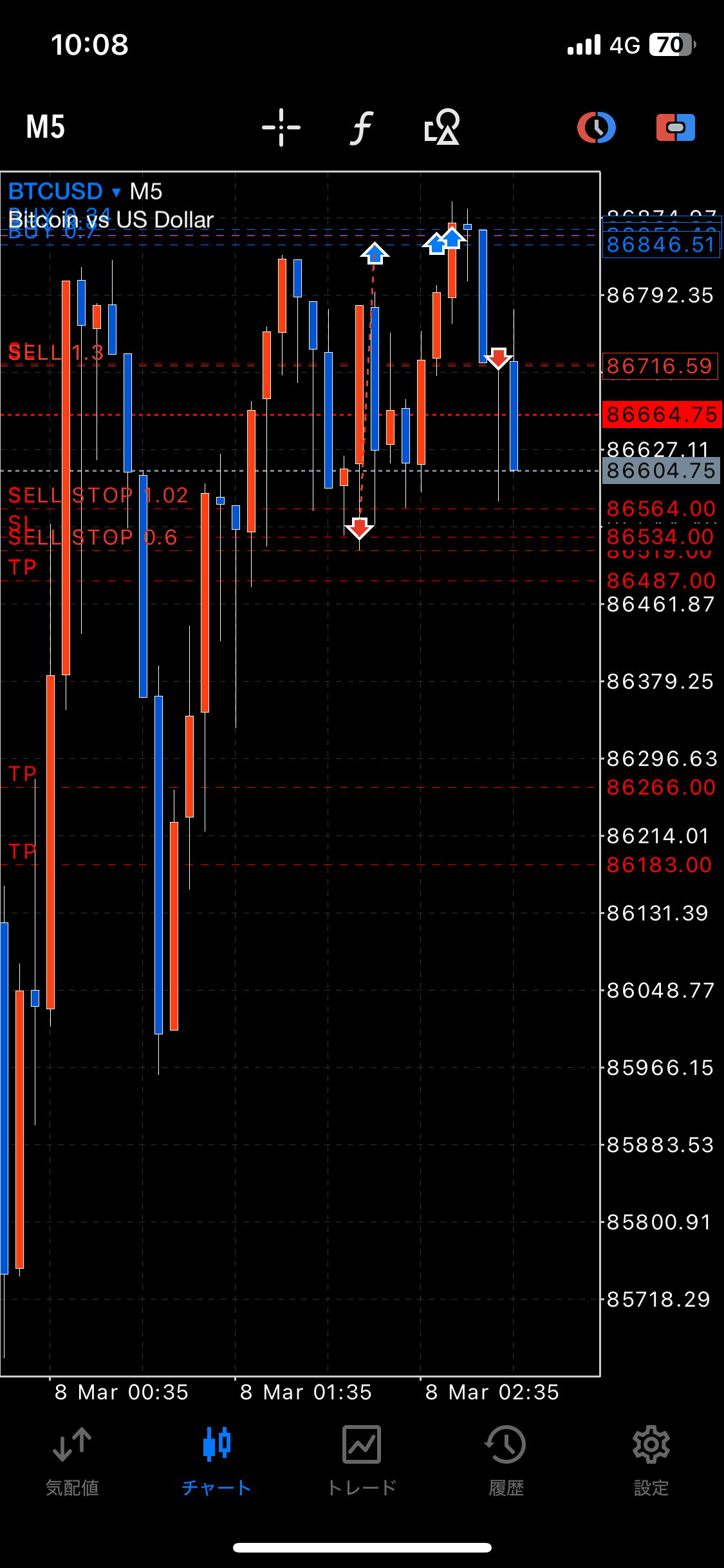Switch to the 気配値 quotes tab
The image size is (724, 1568).
point(72,1461)
